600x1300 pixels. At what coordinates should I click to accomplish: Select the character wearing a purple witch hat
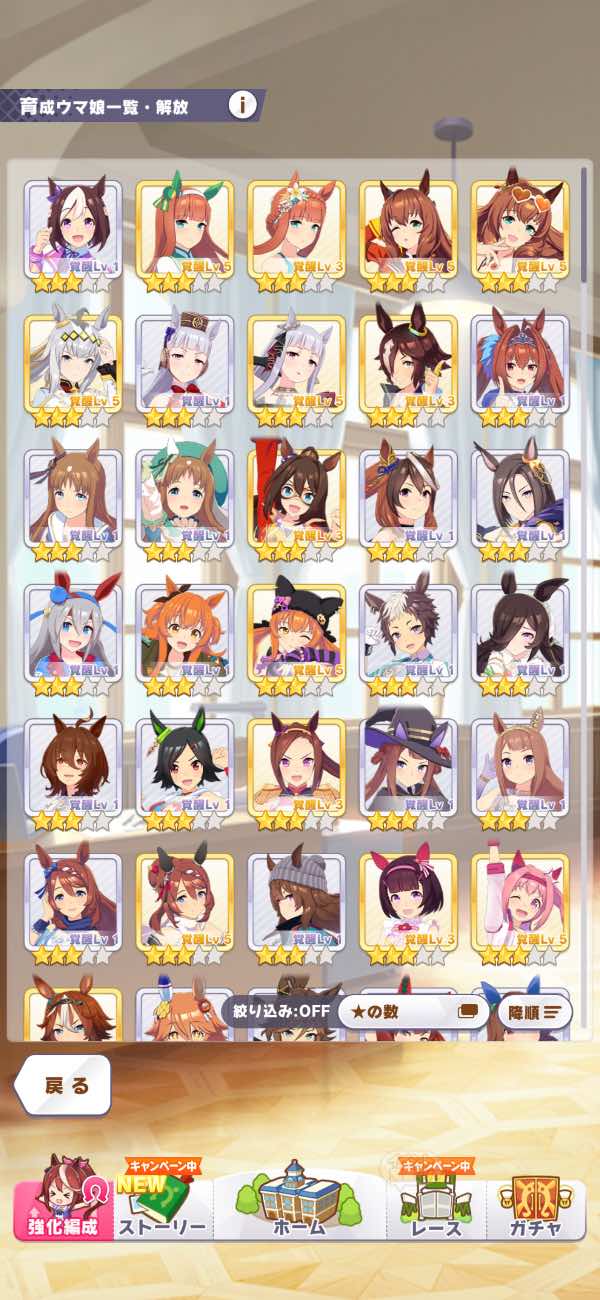(408, 768)
